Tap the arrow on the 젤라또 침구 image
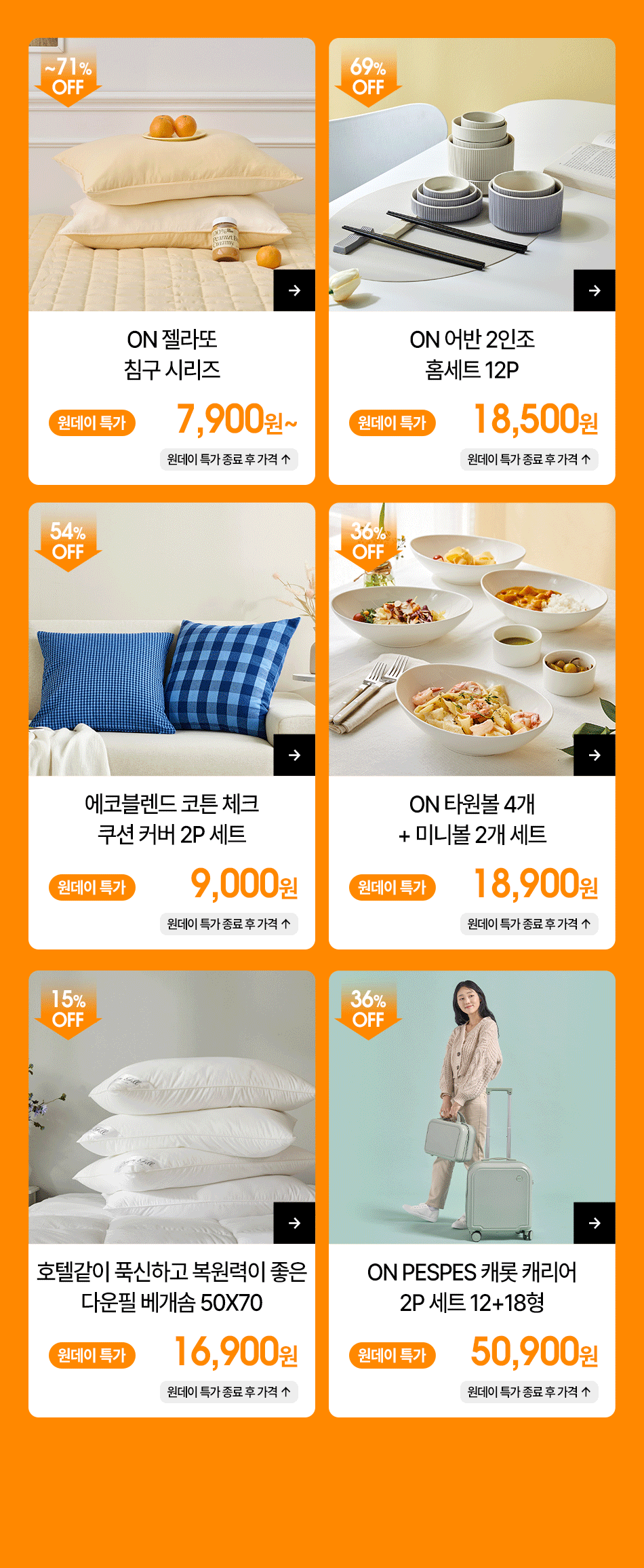The height and width of the screenshot is (1568, 644). (294, 290)
